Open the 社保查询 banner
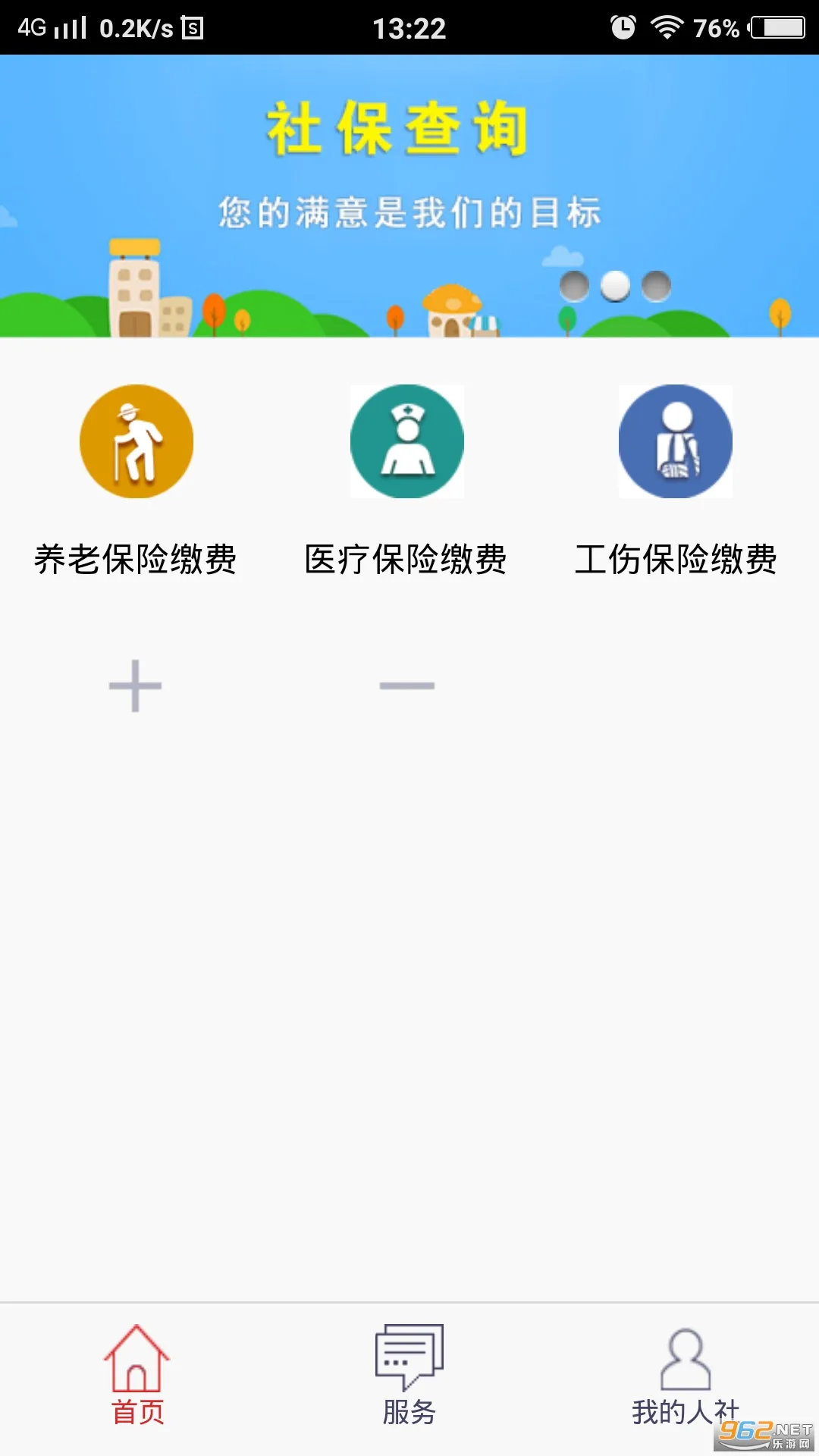Image resolution: width=819 pixels, height=1456 pixels. pyautogui.click(x=409, y=196)
